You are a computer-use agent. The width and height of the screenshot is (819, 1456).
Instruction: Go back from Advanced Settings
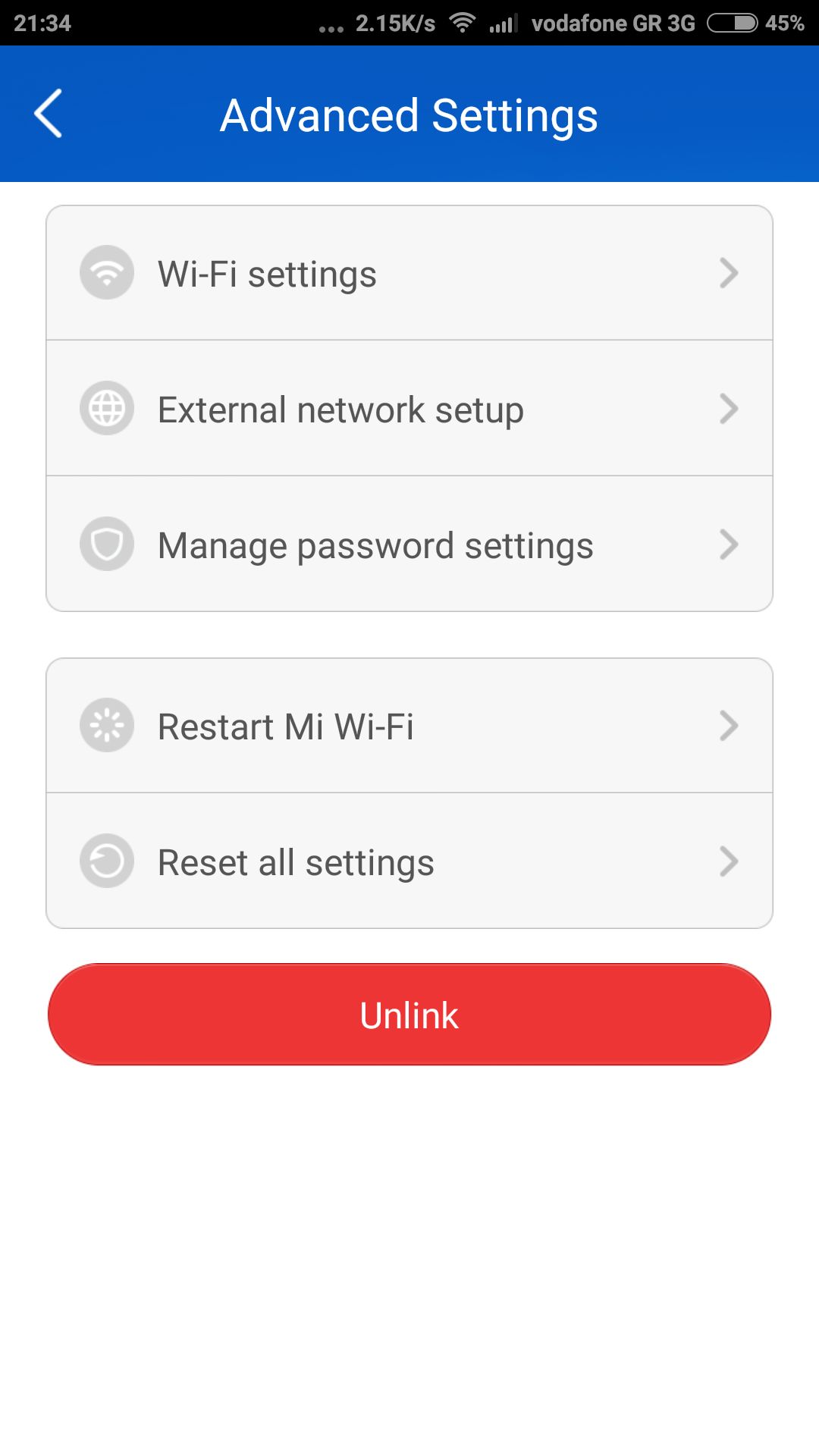tap(49, 114)
